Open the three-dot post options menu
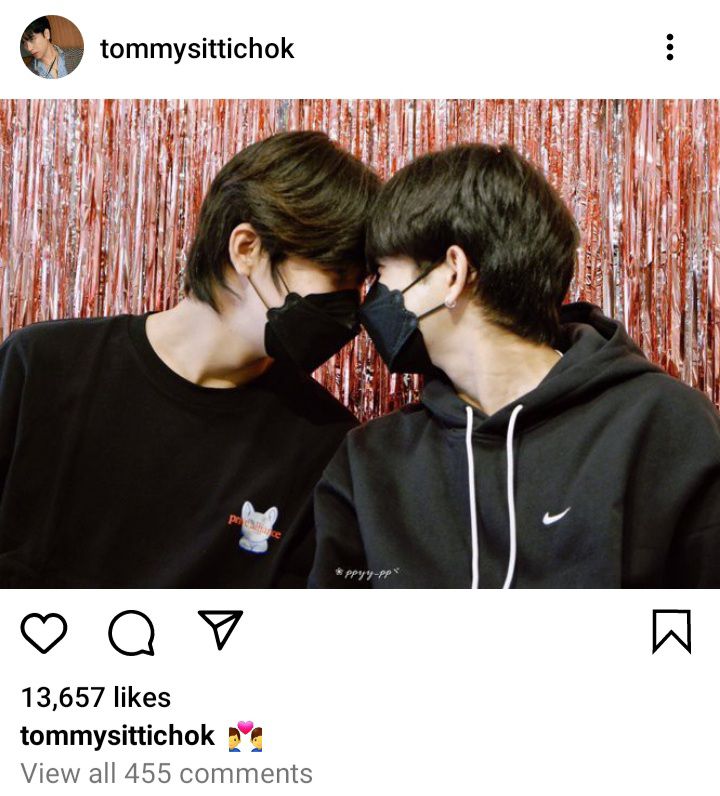 point(670,47)
